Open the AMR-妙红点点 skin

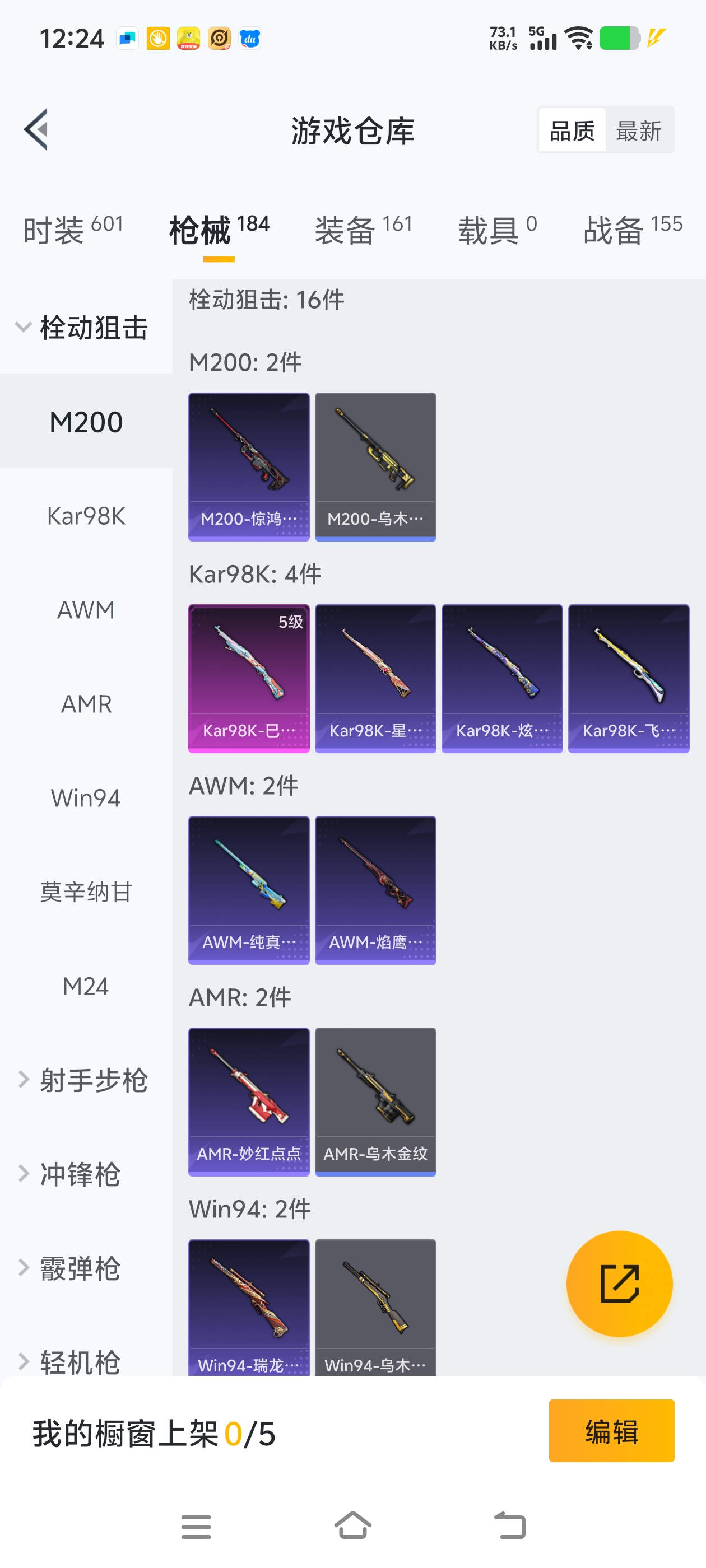(249, 1101)
